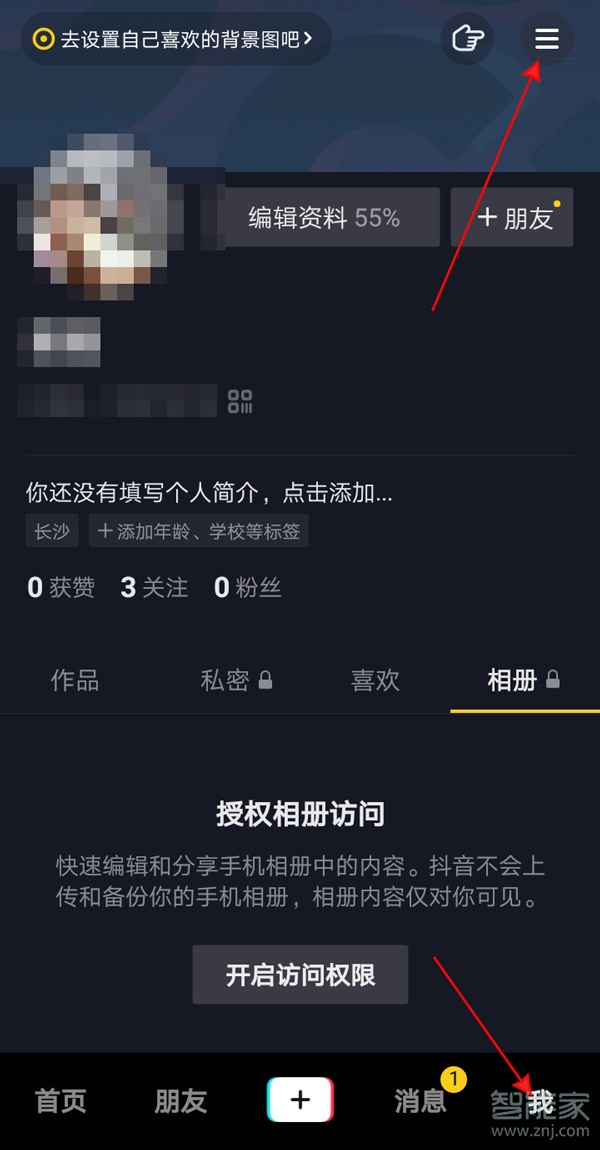Add friends via the 朋友 button
600x1150 pixels.
click(511, 217)
